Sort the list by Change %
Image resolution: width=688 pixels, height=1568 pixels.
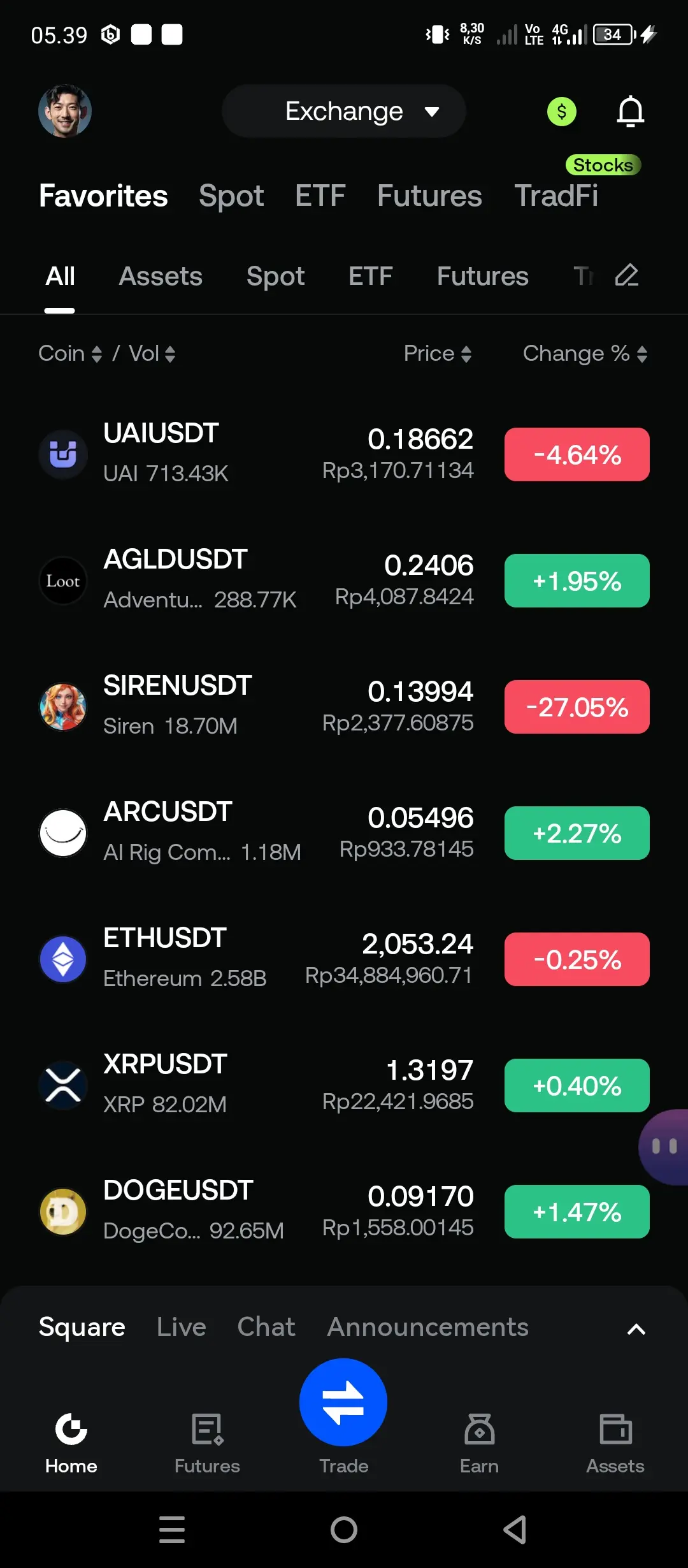pyautogui.click(x=585, y=353)
